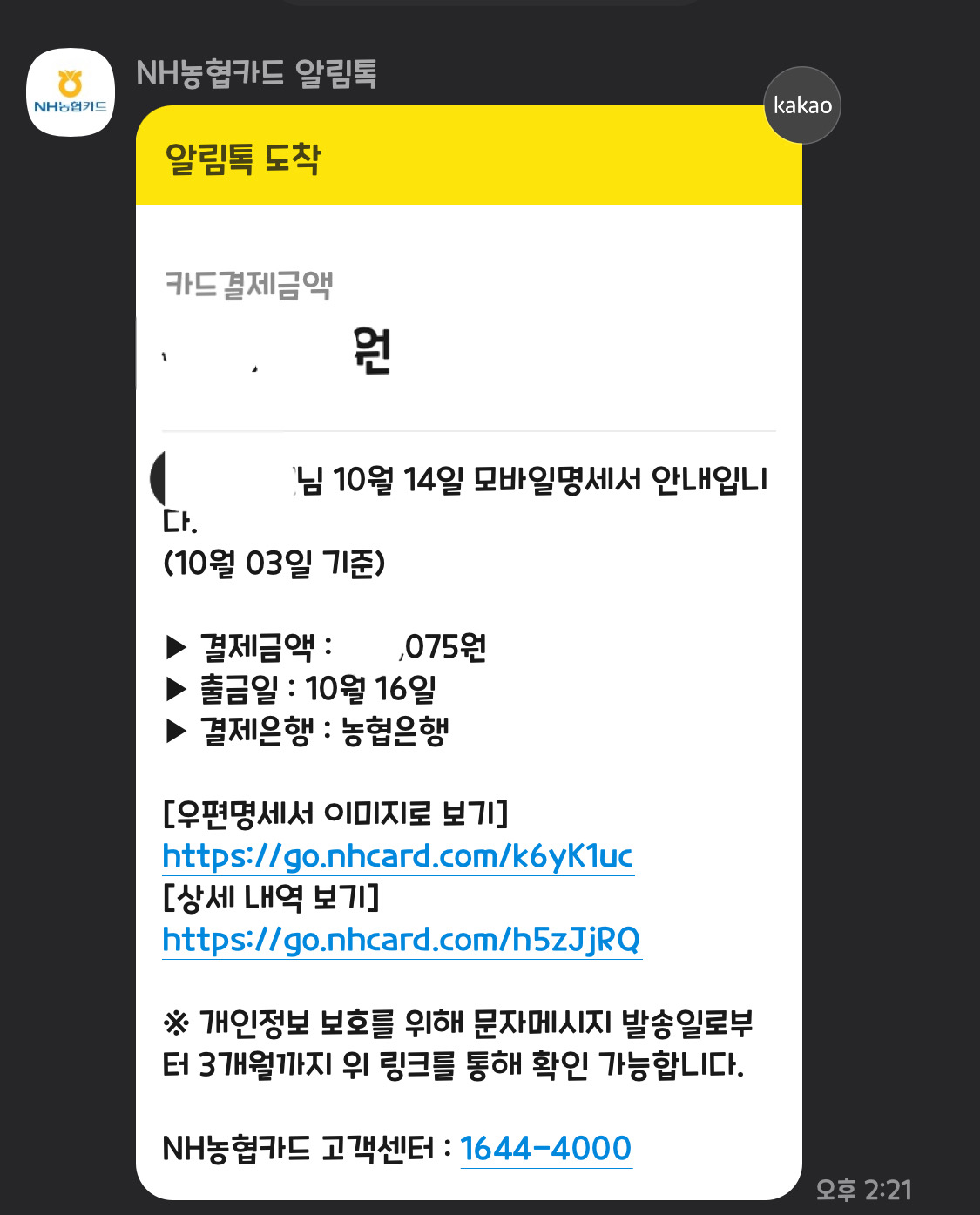Screen dimensions: 980x1215
Task: Open the go.nhcard.com/k6yK1uc statement image link
Action: tap(397, 856)
